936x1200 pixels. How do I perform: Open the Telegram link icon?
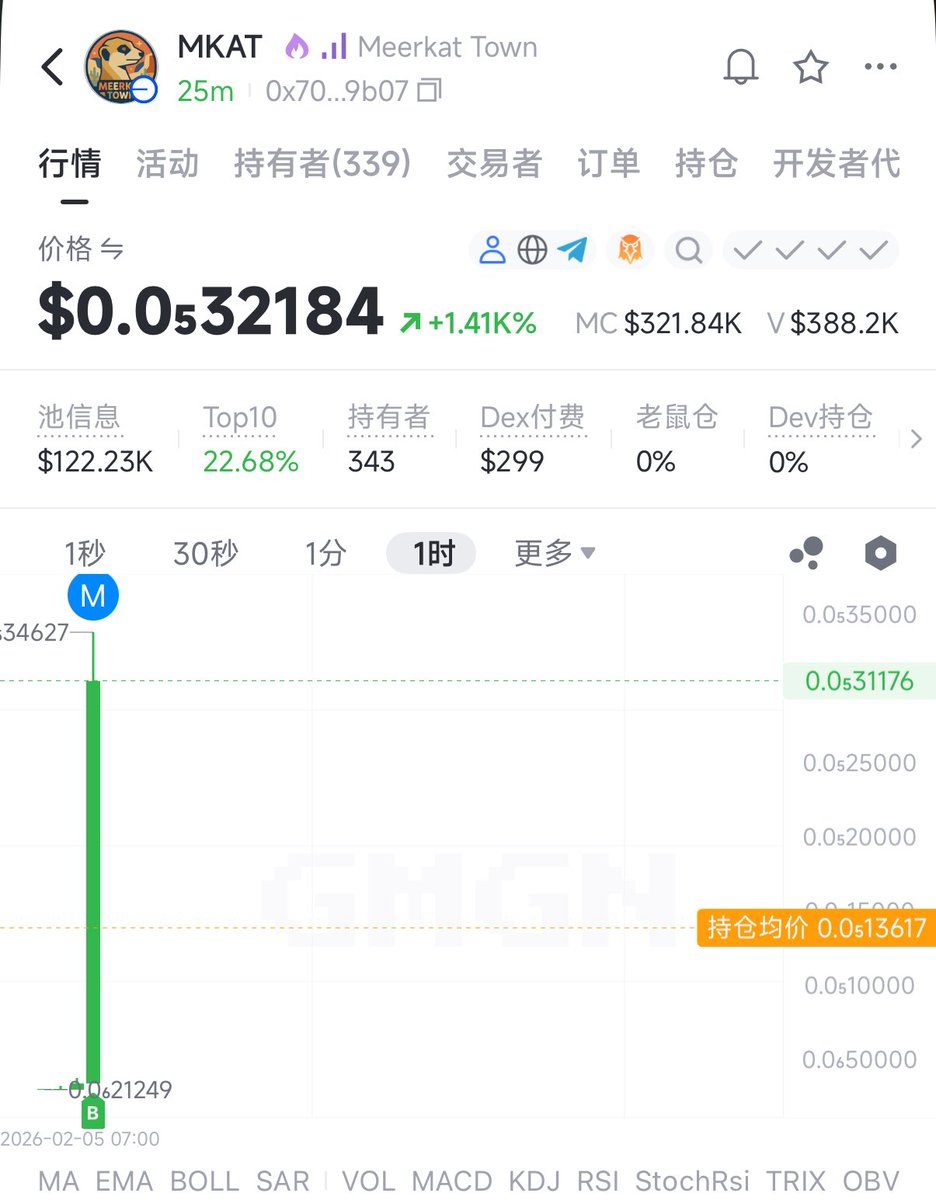(x=572, y=250)
